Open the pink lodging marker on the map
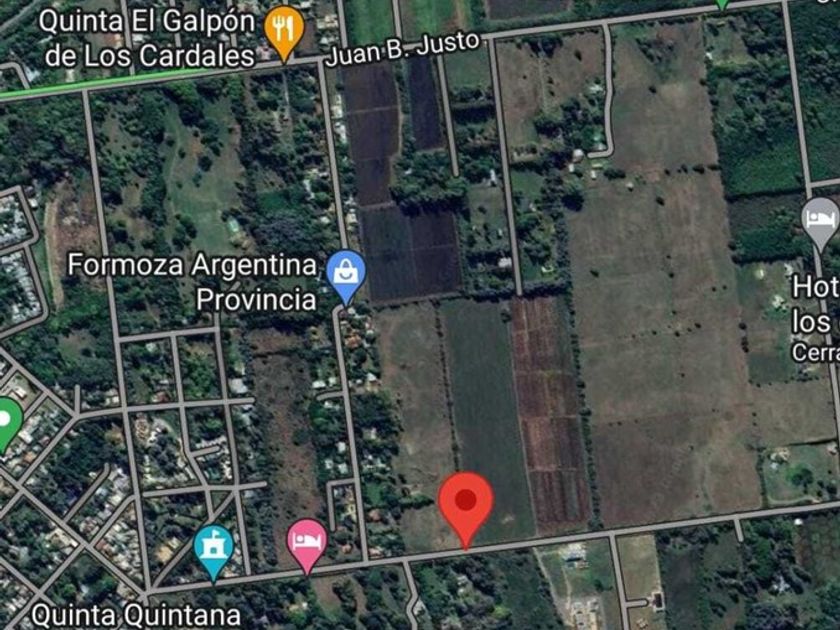 [306, 545]
